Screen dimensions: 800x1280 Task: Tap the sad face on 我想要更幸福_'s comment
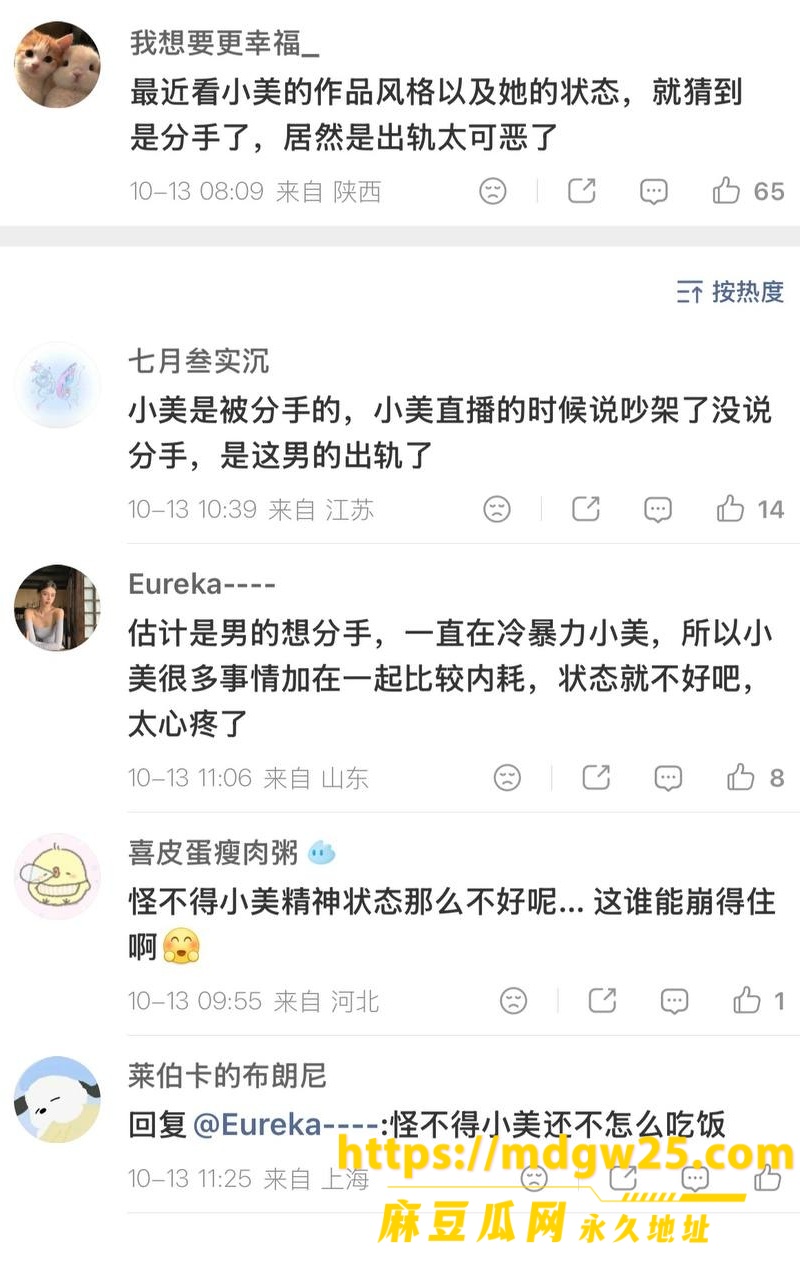[x=493, y=191]
